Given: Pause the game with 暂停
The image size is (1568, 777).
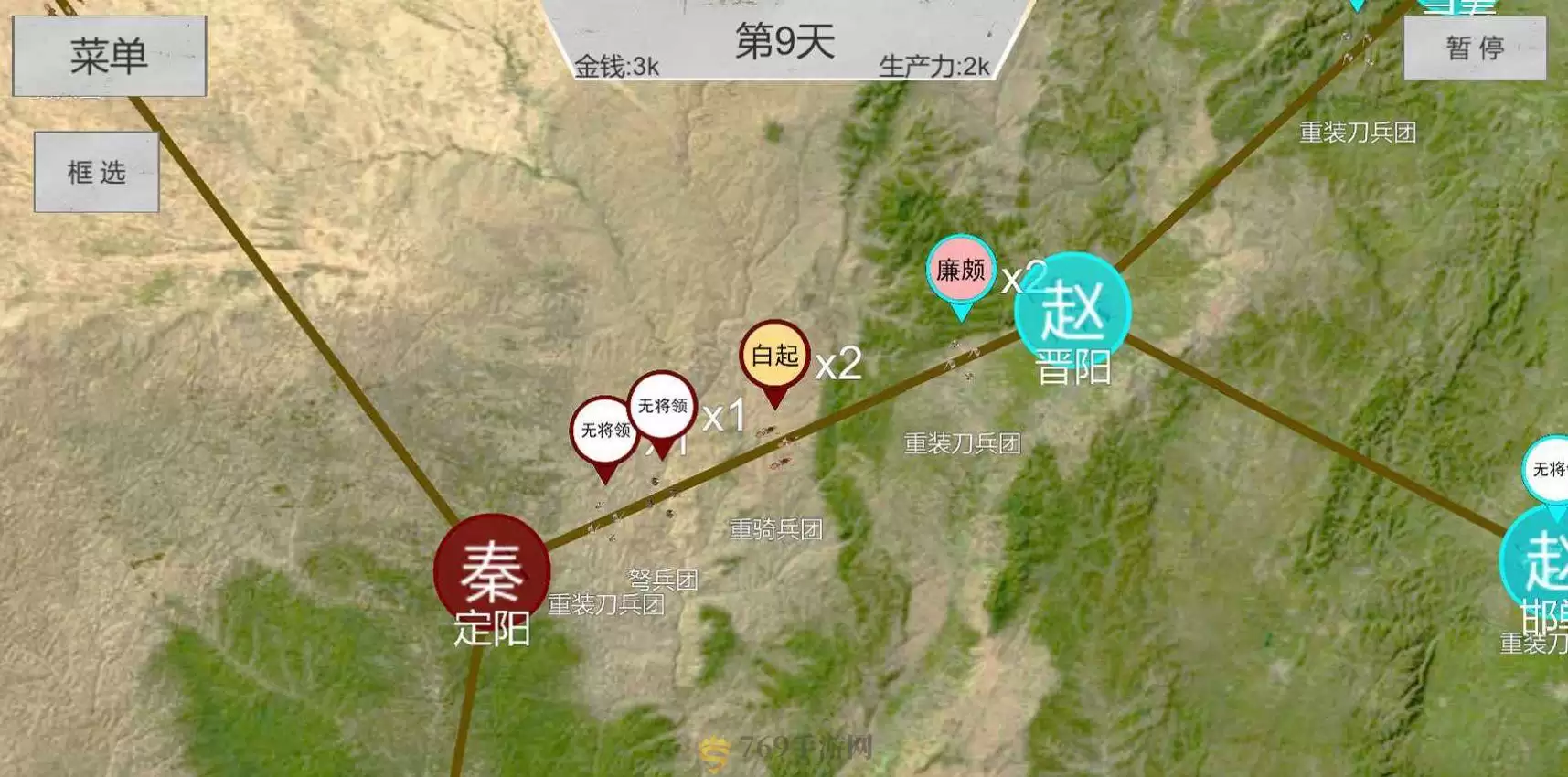Looking at the screenshot, I should click(x=1474, y=48).
